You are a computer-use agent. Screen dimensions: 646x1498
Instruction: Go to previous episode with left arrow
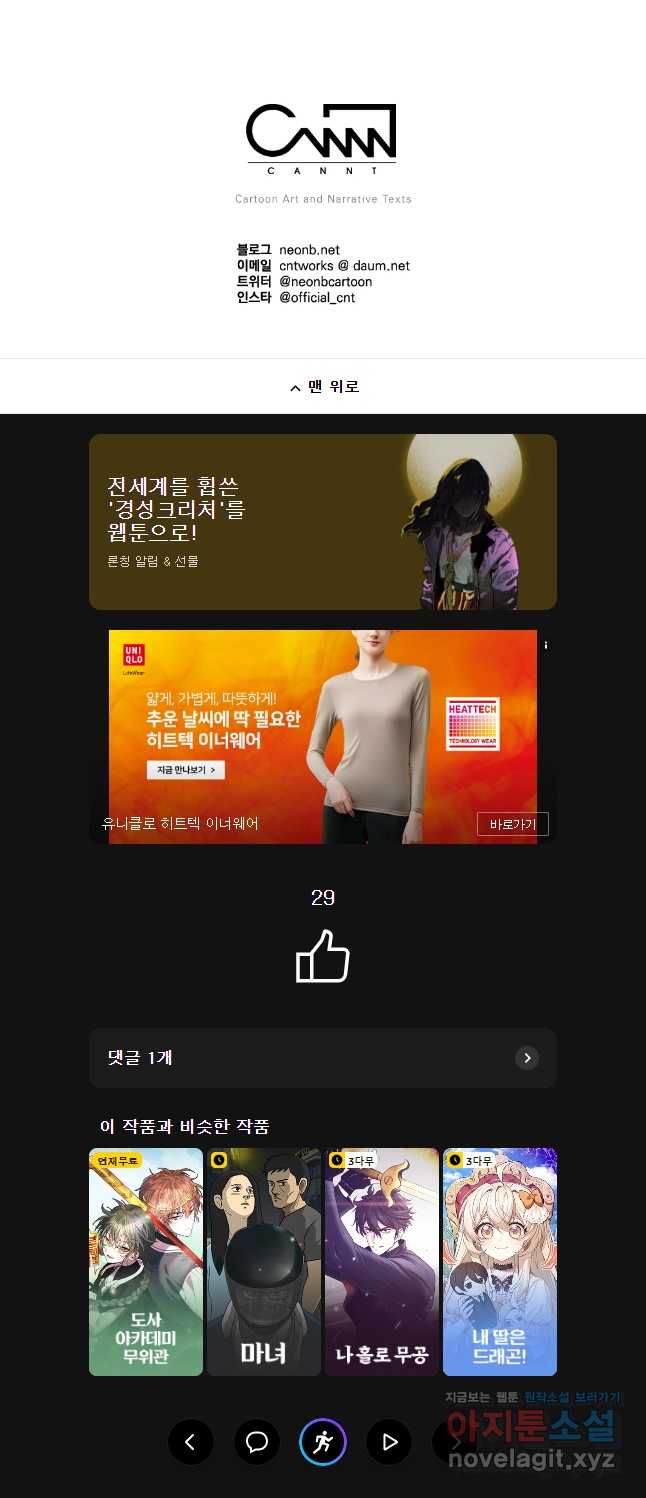click(191, 1442)
